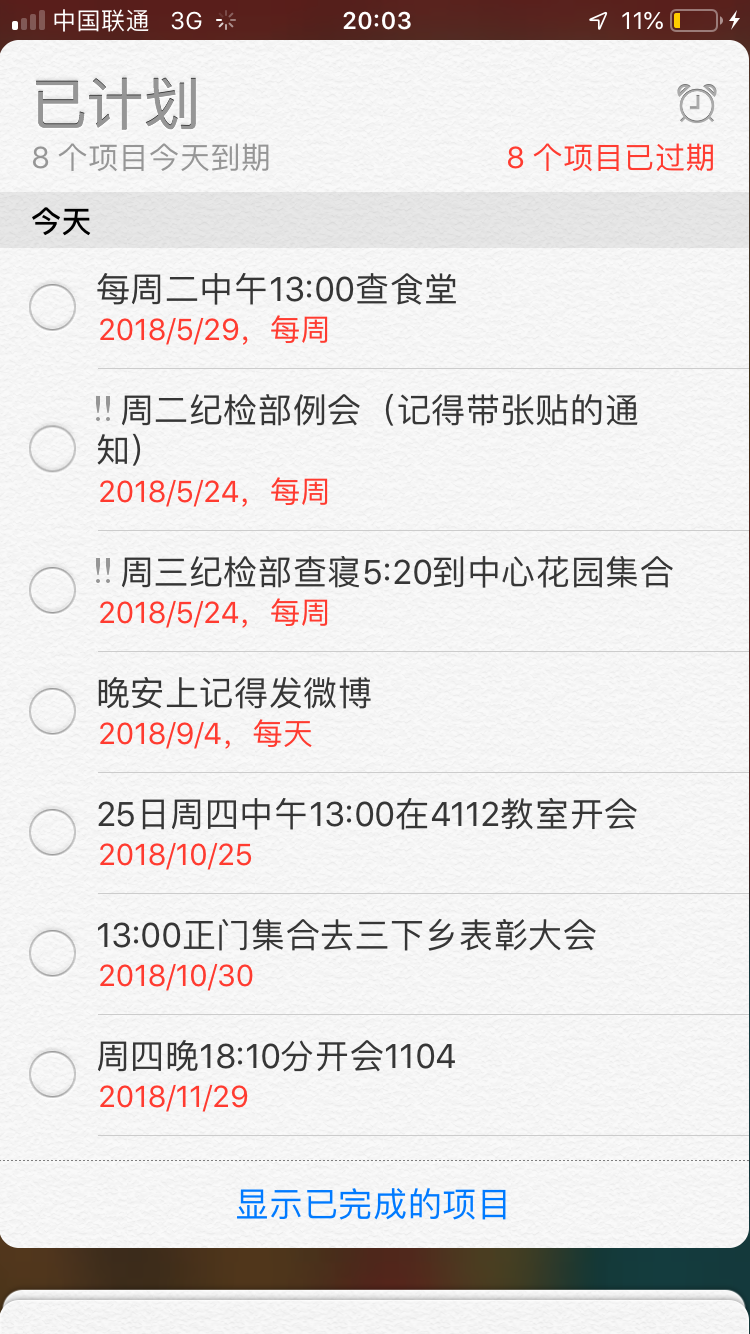The height and width of the screenshot is (1334, 750).
Task: Check off the 周二纪检部例会 reminder
Action: [x=52, y=448]
